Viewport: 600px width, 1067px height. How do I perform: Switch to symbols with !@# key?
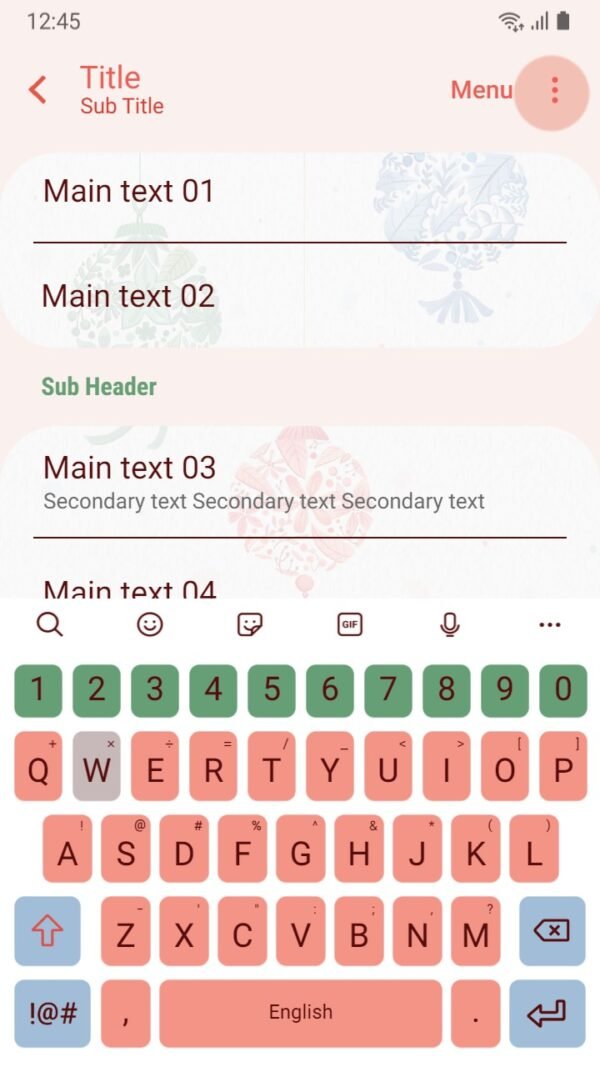coord(47,1013)
